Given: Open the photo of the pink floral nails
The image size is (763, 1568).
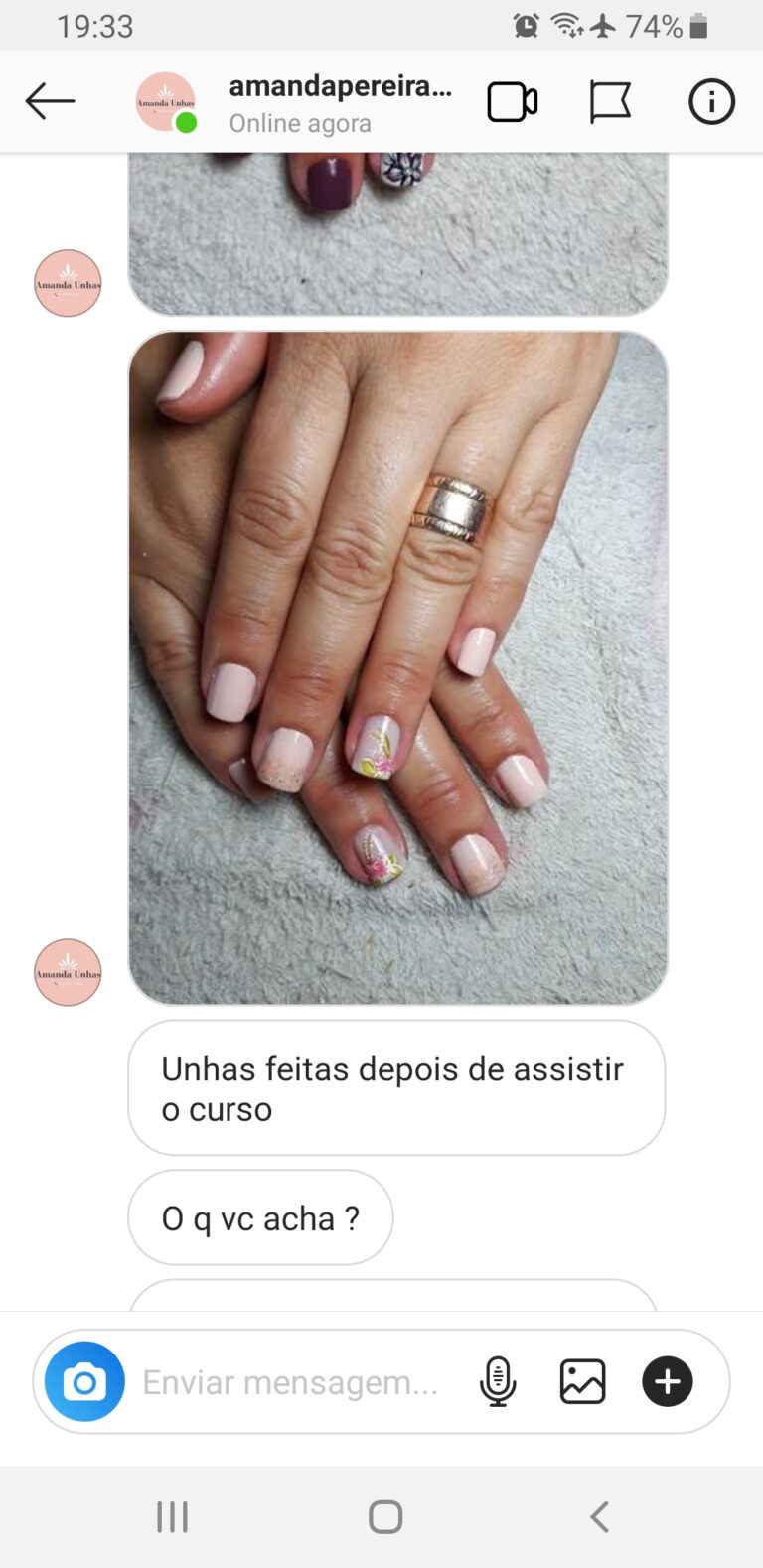Looking at the screenshot, I should click(397, 667).
